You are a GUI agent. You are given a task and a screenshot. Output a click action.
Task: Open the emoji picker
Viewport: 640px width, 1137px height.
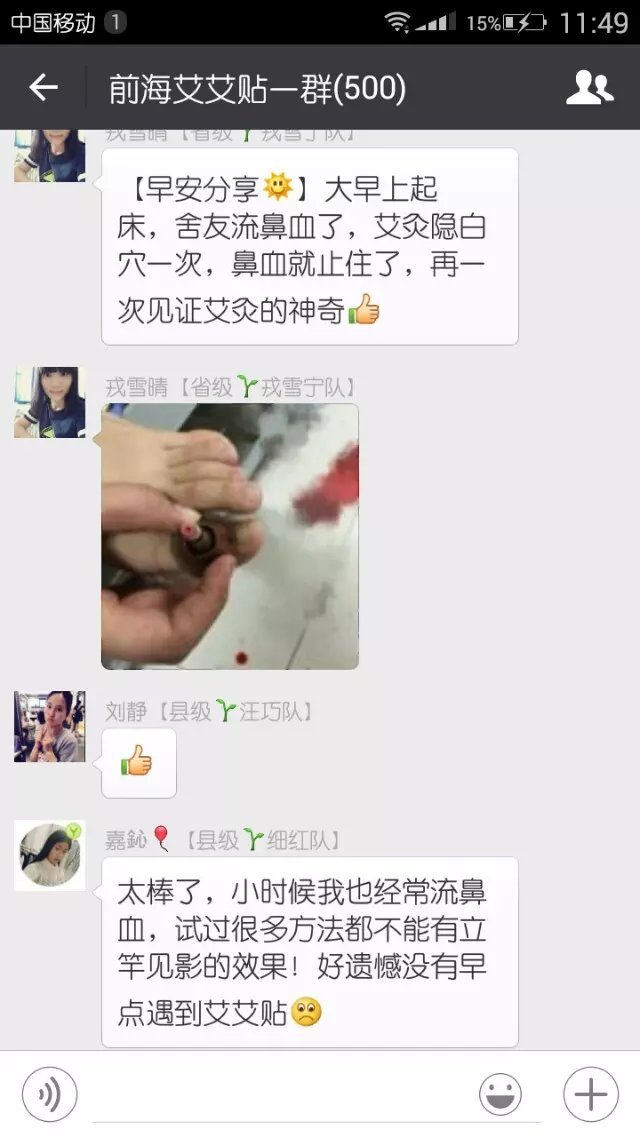(500, 1094)
